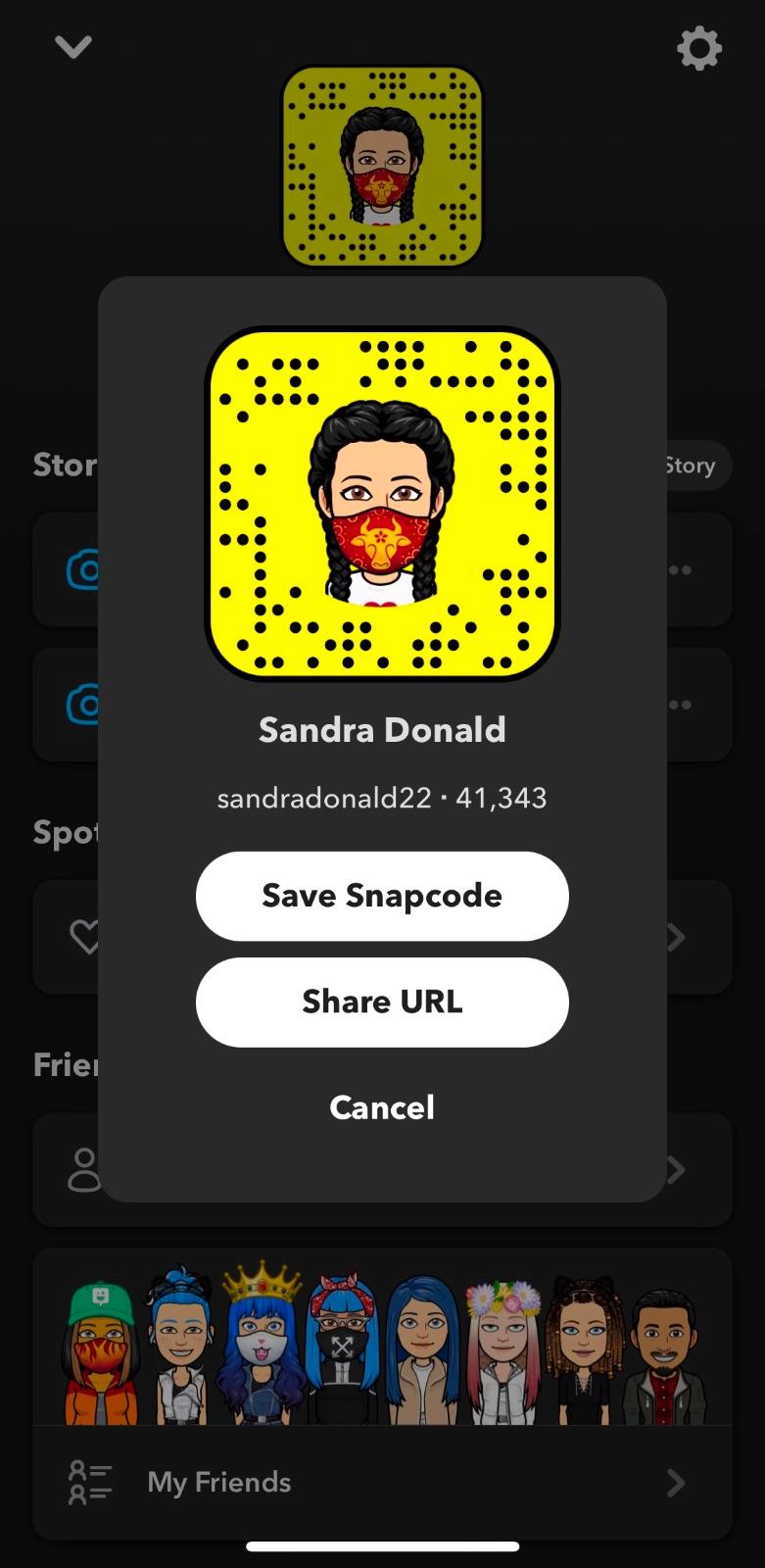Save the Snapcode
765x1568 pixels.
pos(382,896)
